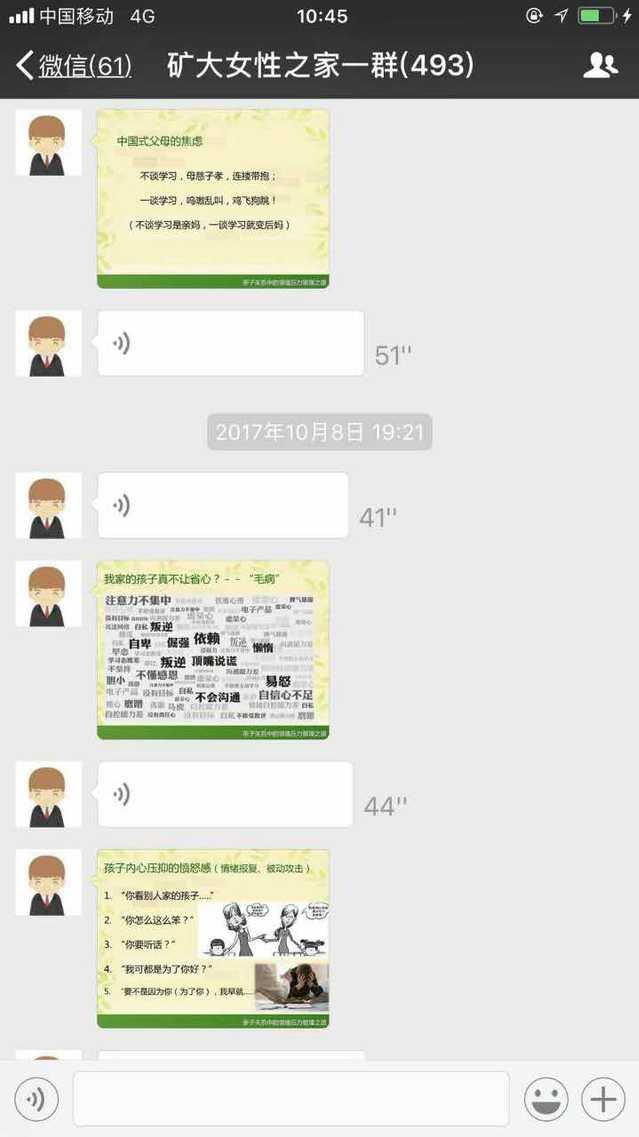Open the plus attachments menu
Viewport: 639px width, 1137px height.
click(x=603, y=1100)
